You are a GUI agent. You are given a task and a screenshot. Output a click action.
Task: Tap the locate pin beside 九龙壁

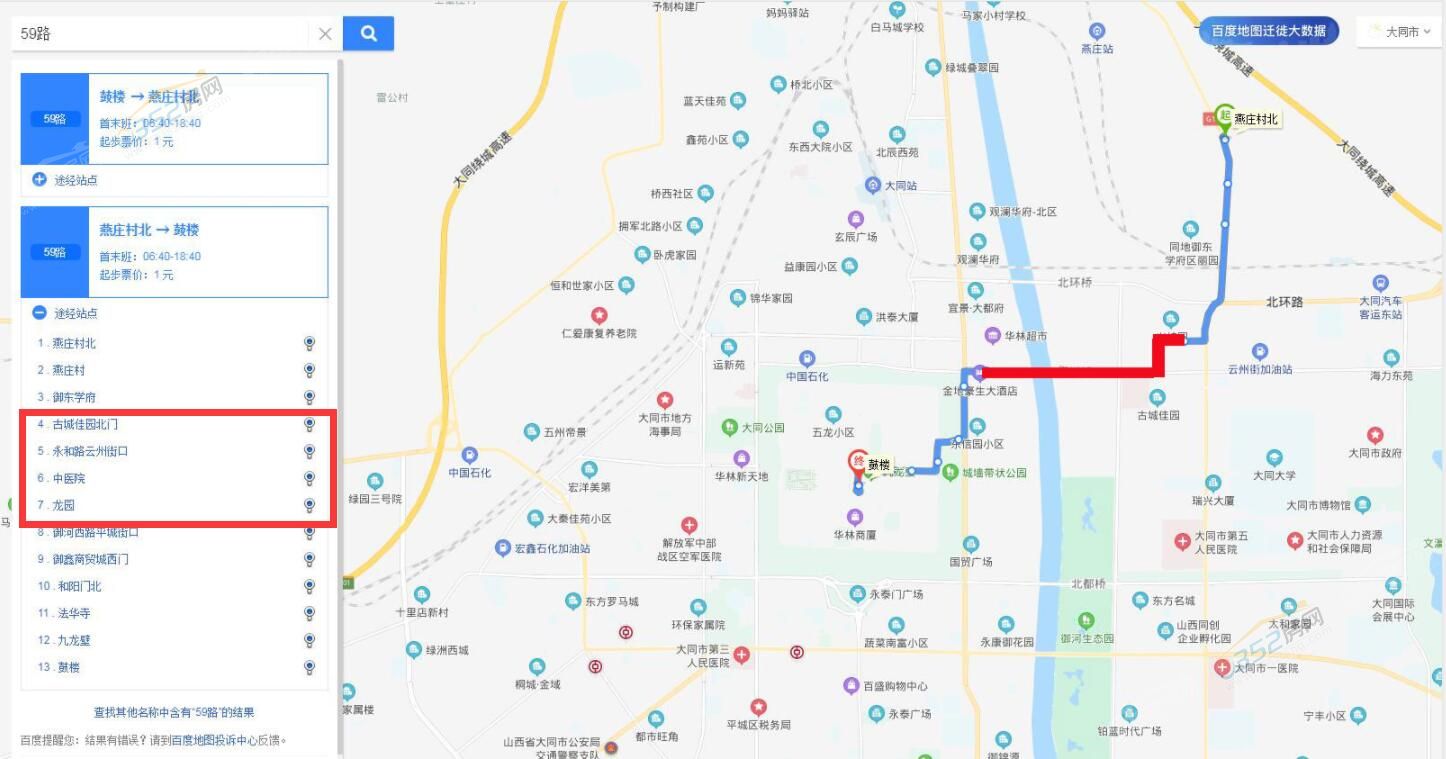coord(310,640)
